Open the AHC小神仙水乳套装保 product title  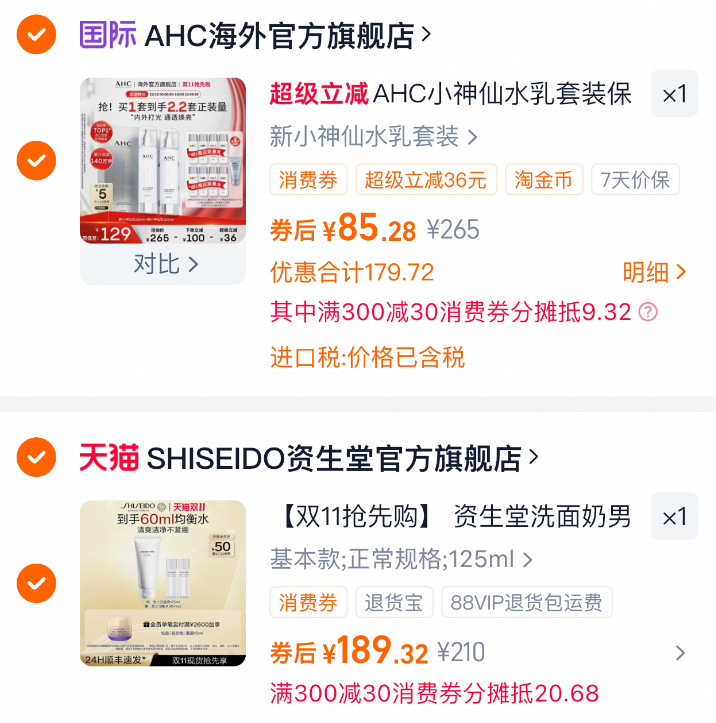coord(500,94)
